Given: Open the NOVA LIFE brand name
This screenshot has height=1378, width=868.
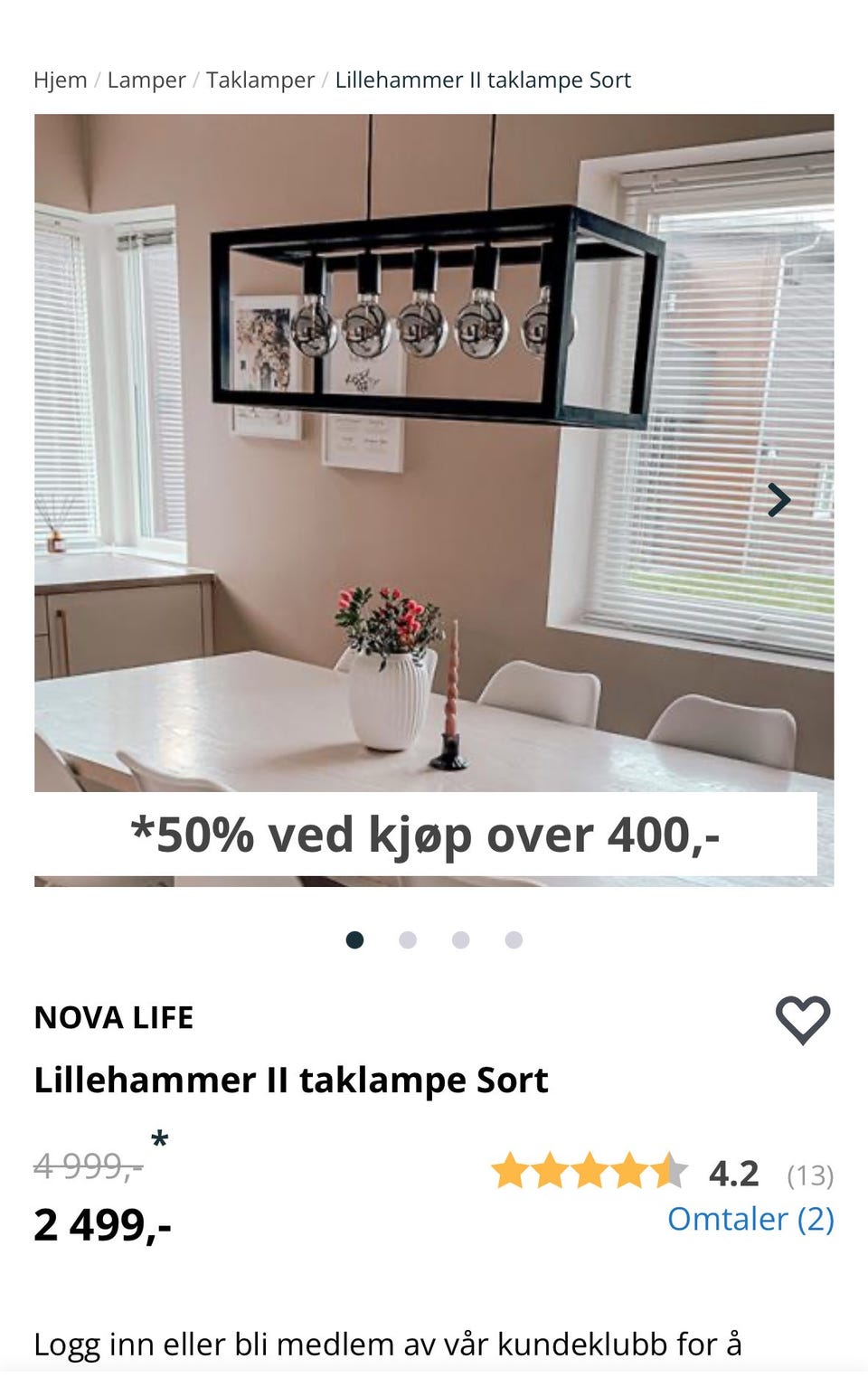Looking at the screenshot, I should coord(114,1017).
